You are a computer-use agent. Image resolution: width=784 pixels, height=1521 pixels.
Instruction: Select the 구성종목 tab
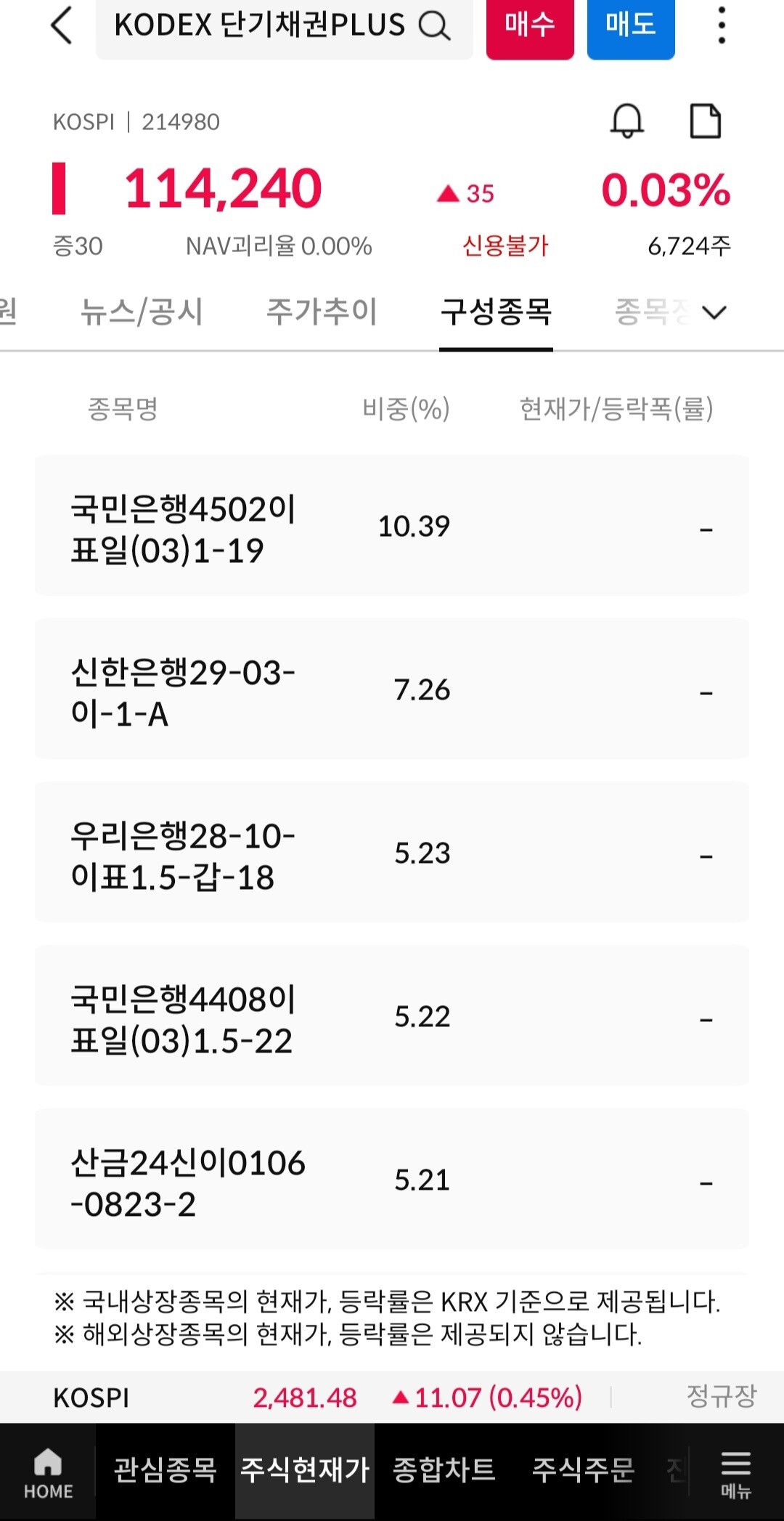pyautogui.click(x=496, y=312)
